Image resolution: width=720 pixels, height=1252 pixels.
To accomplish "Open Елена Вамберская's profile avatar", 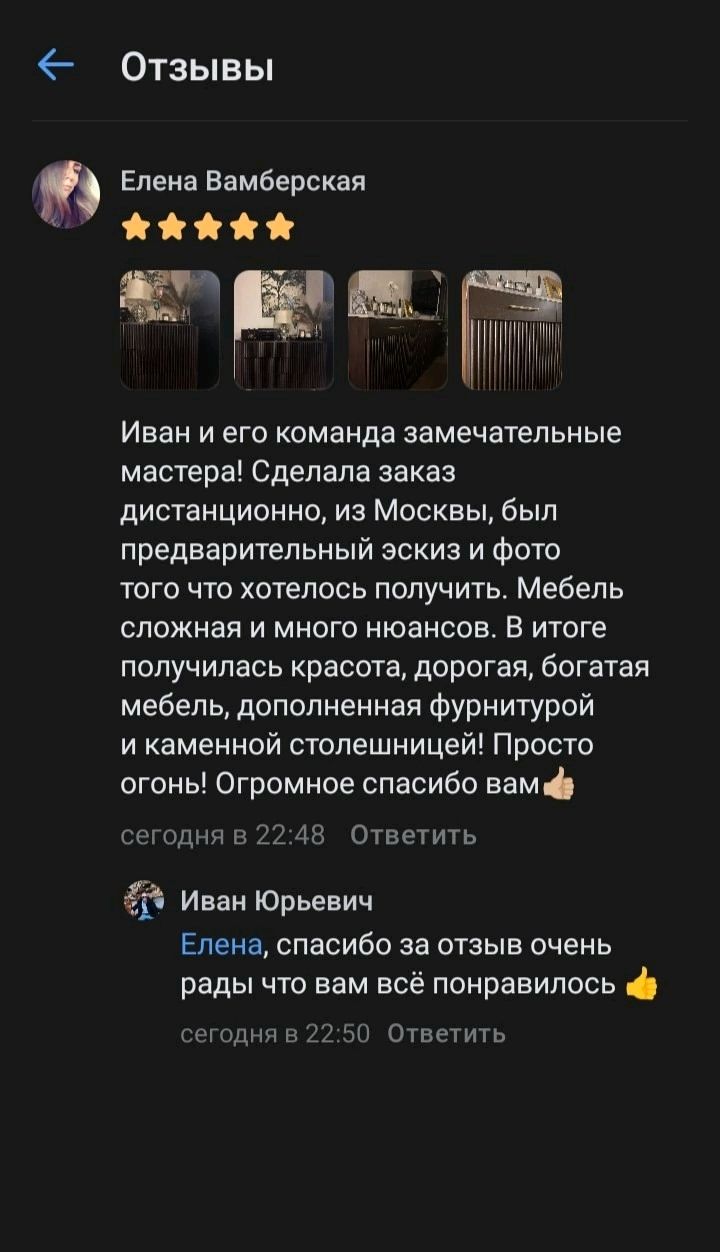I will [x=66, y=194].
